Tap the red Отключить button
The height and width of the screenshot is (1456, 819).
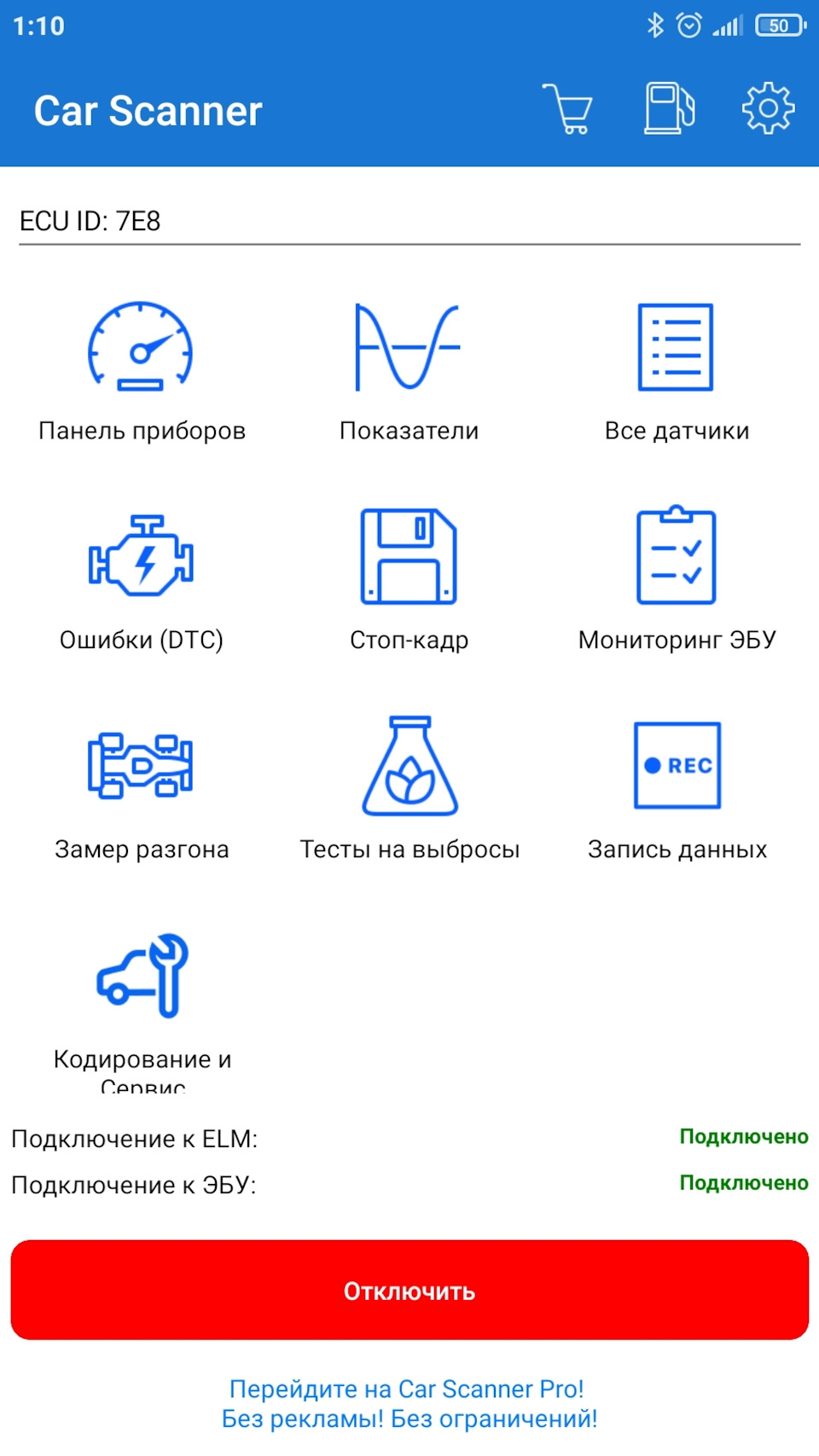coord(409,1290)
